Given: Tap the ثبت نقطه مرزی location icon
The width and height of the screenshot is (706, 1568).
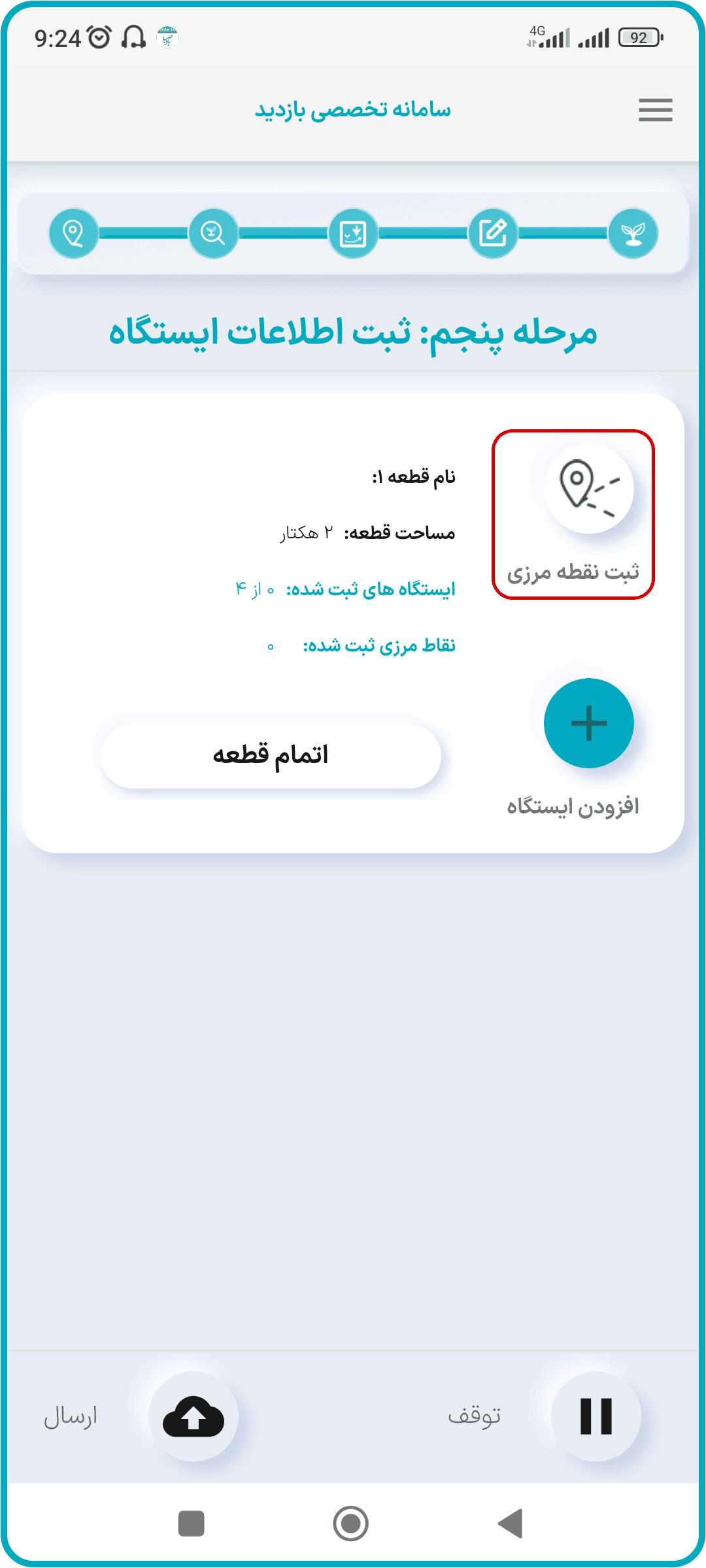Looking at the screenshot, I should tap(588, 489).
